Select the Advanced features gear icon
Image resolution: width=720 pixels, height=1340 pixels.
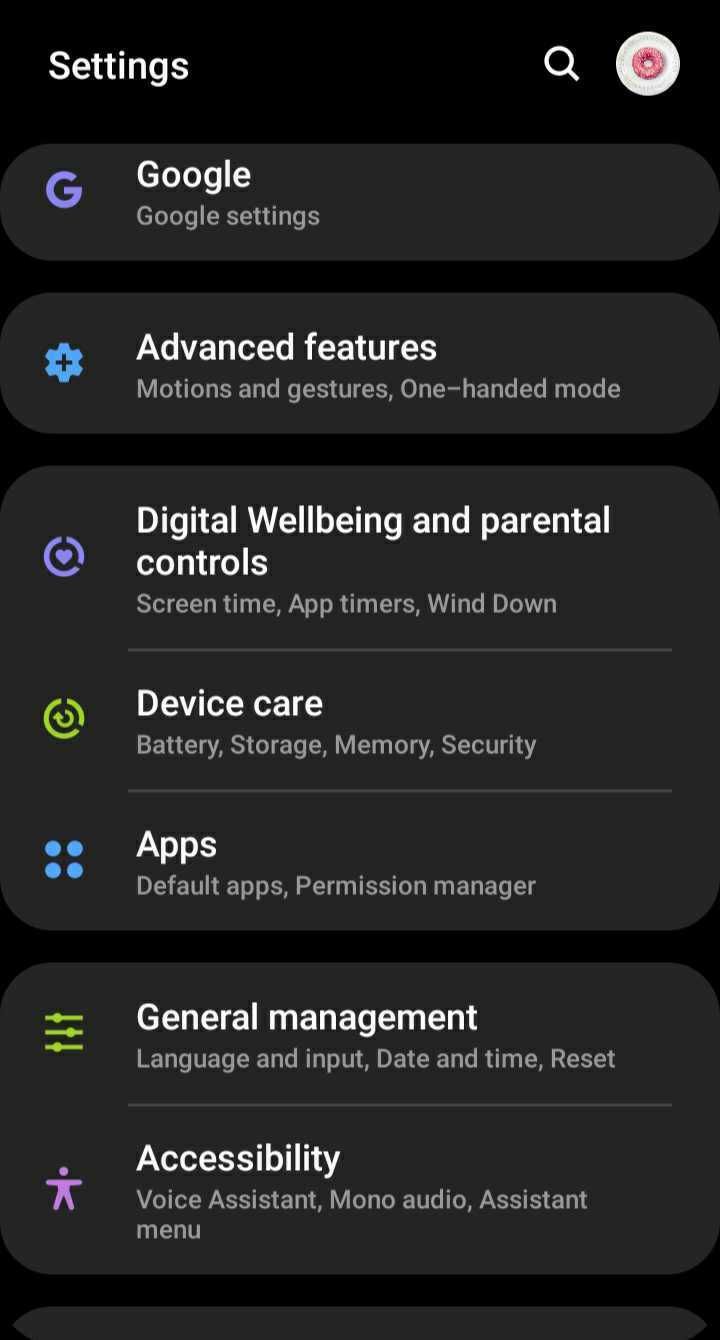(x=64, y=363)
